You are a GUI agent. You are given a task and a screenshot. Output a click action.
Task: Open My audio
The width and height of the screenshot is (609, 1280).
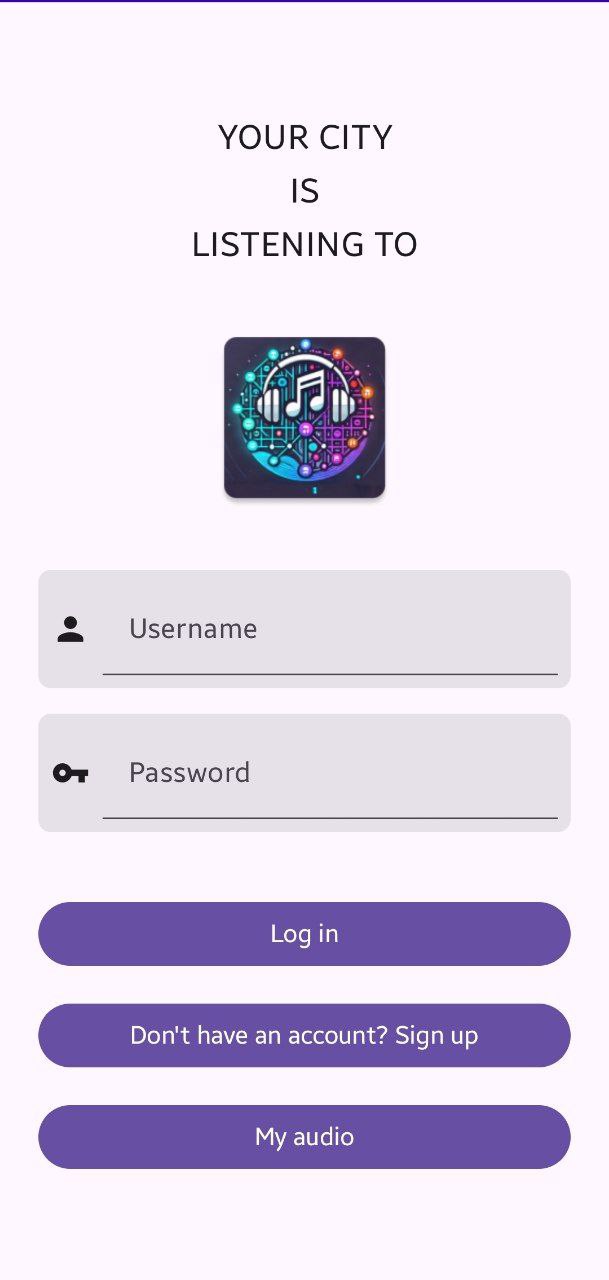[x=304, y=1137]
